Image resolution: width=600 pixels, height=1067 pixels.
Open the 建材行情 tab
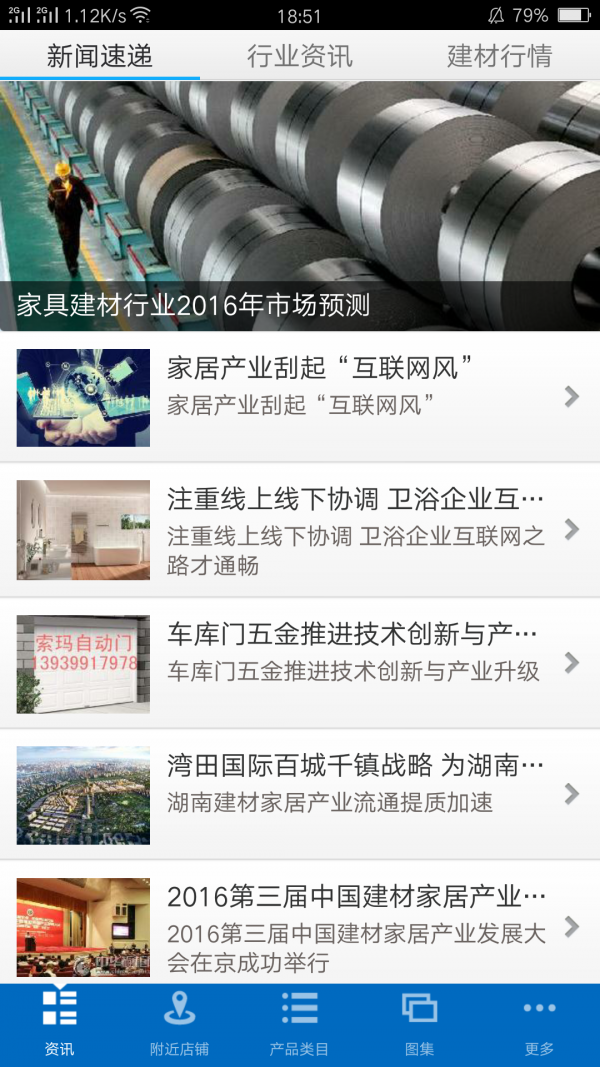click(x=499, y=56)
